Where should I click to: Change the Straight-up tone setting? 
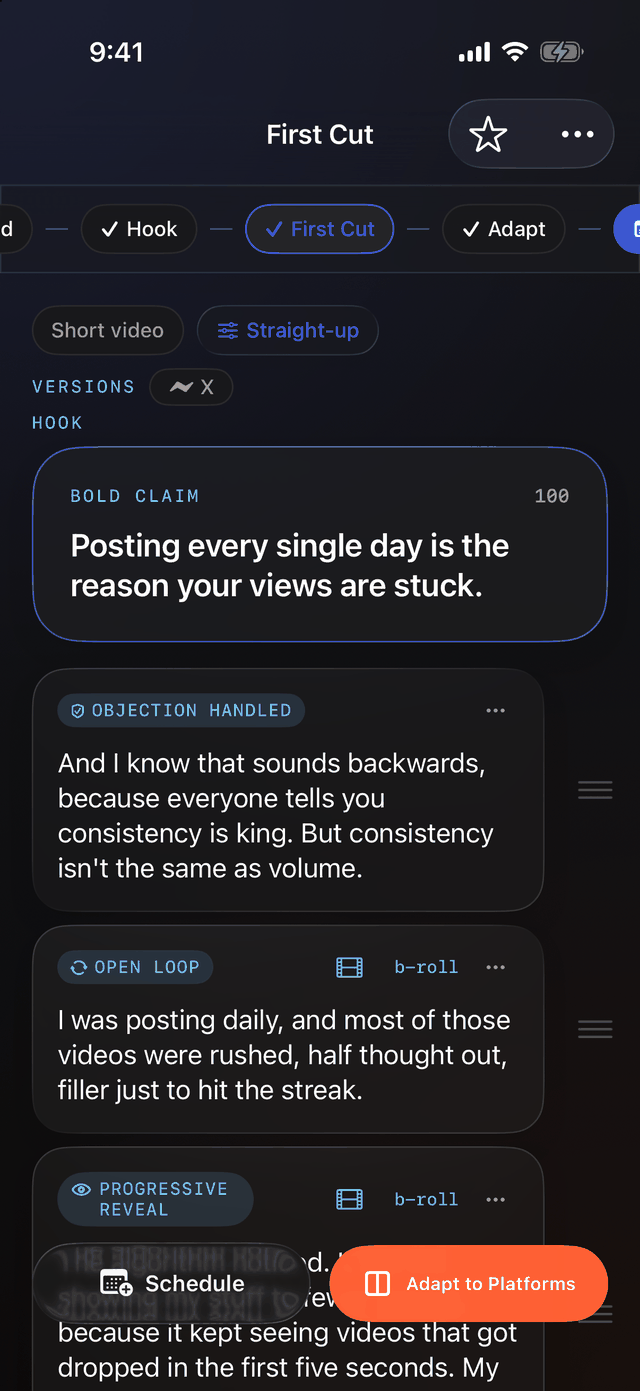(x=288, y=330)
